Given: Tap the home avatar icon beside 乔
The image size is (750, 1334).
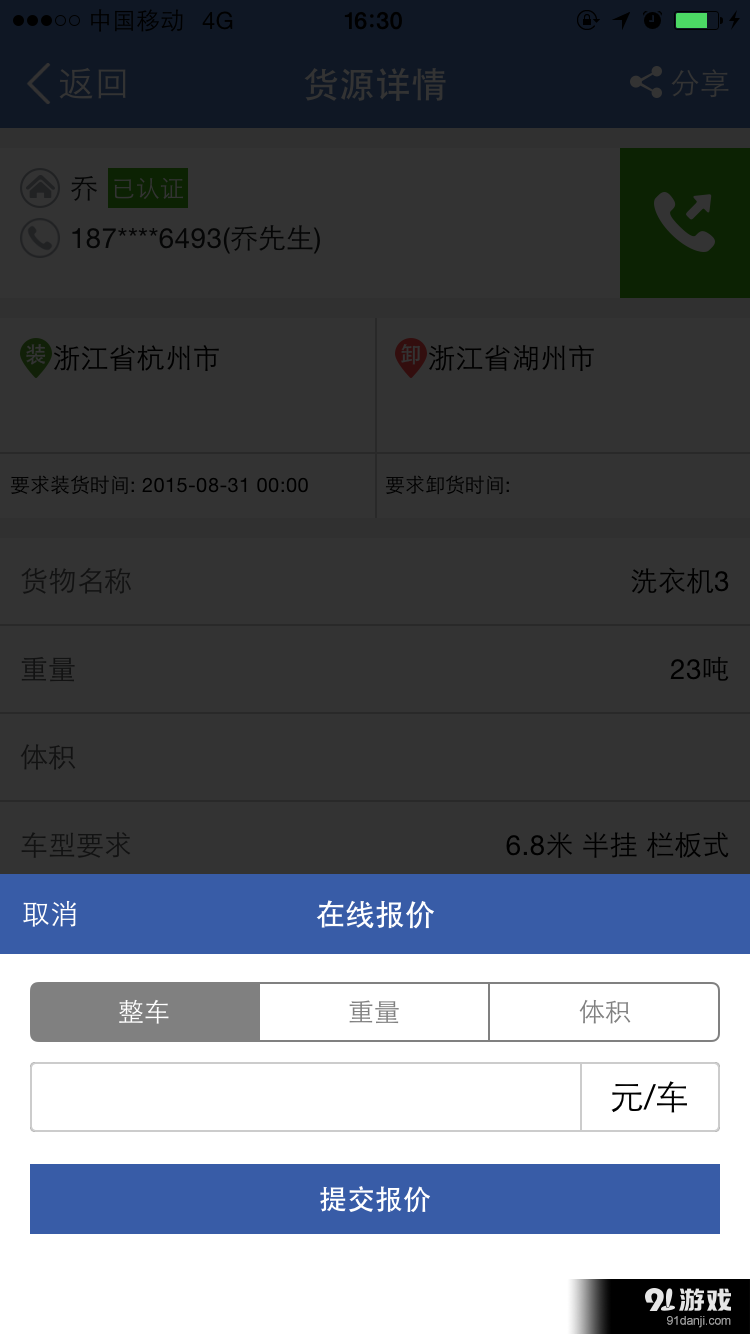Looking at the screenshot, I should pyautogui.click(x=40, y=188).
